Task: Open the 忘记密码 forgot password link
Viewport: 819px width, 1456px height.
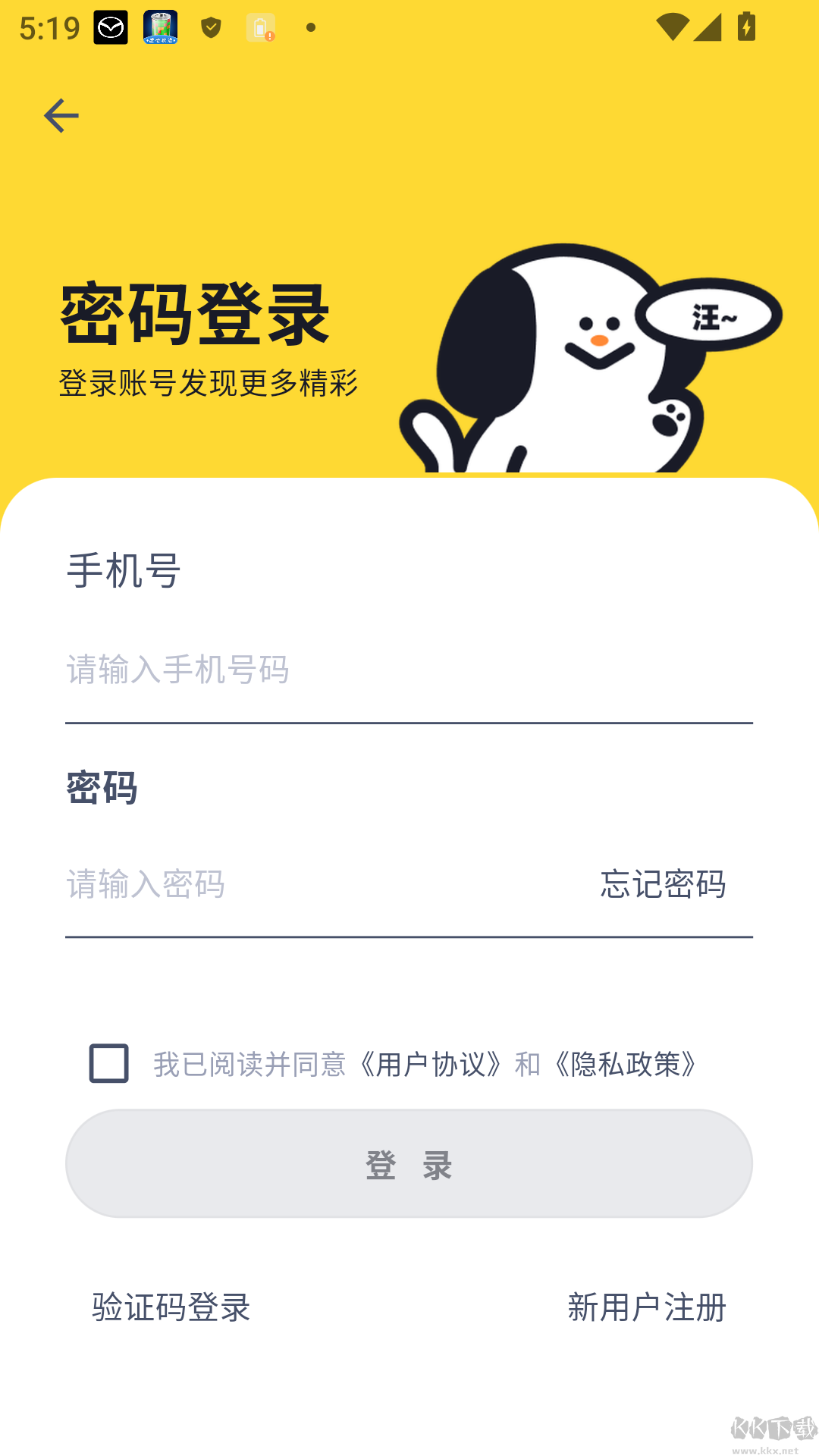Action: tap(662, 884)
